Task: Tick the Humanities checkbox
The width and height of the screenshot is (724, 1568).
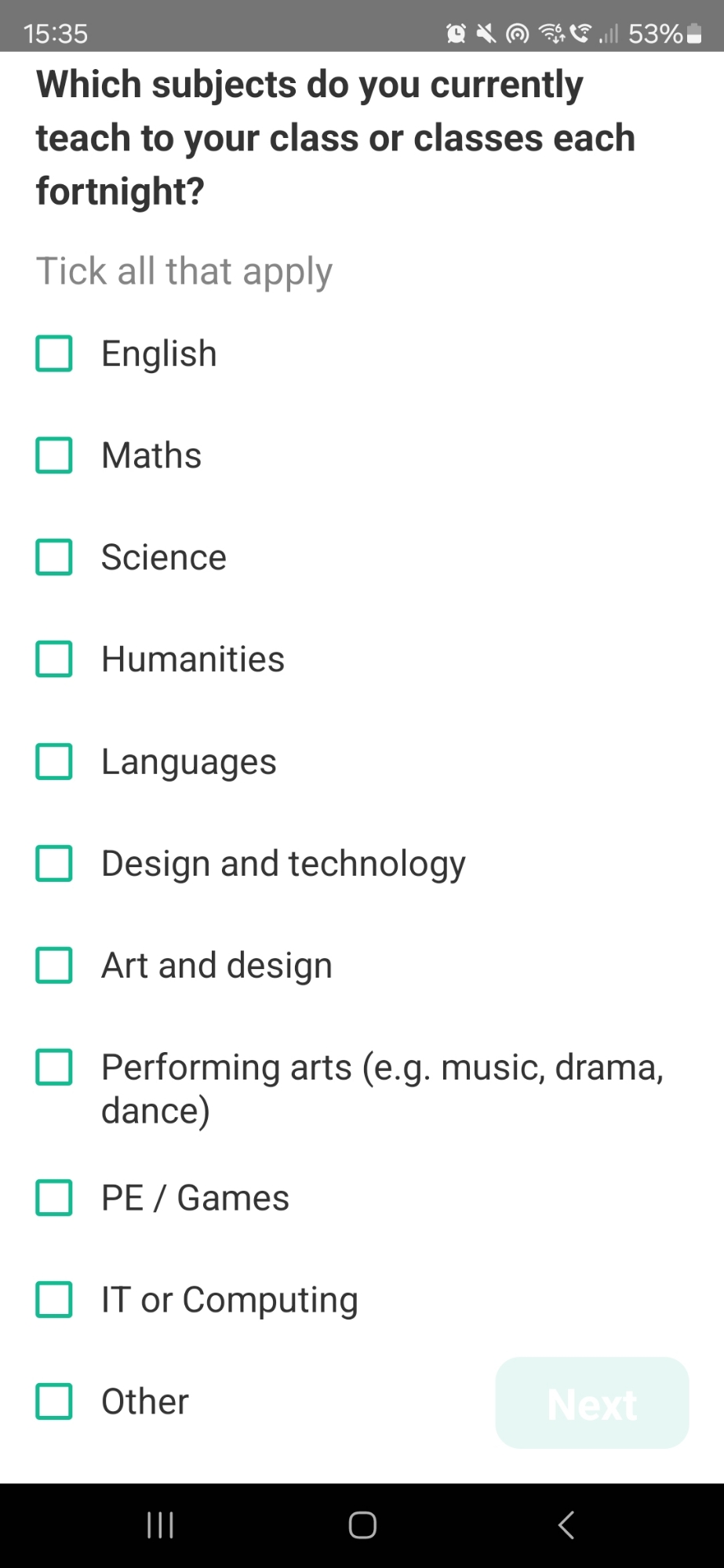Action: (x=54, y=659)
